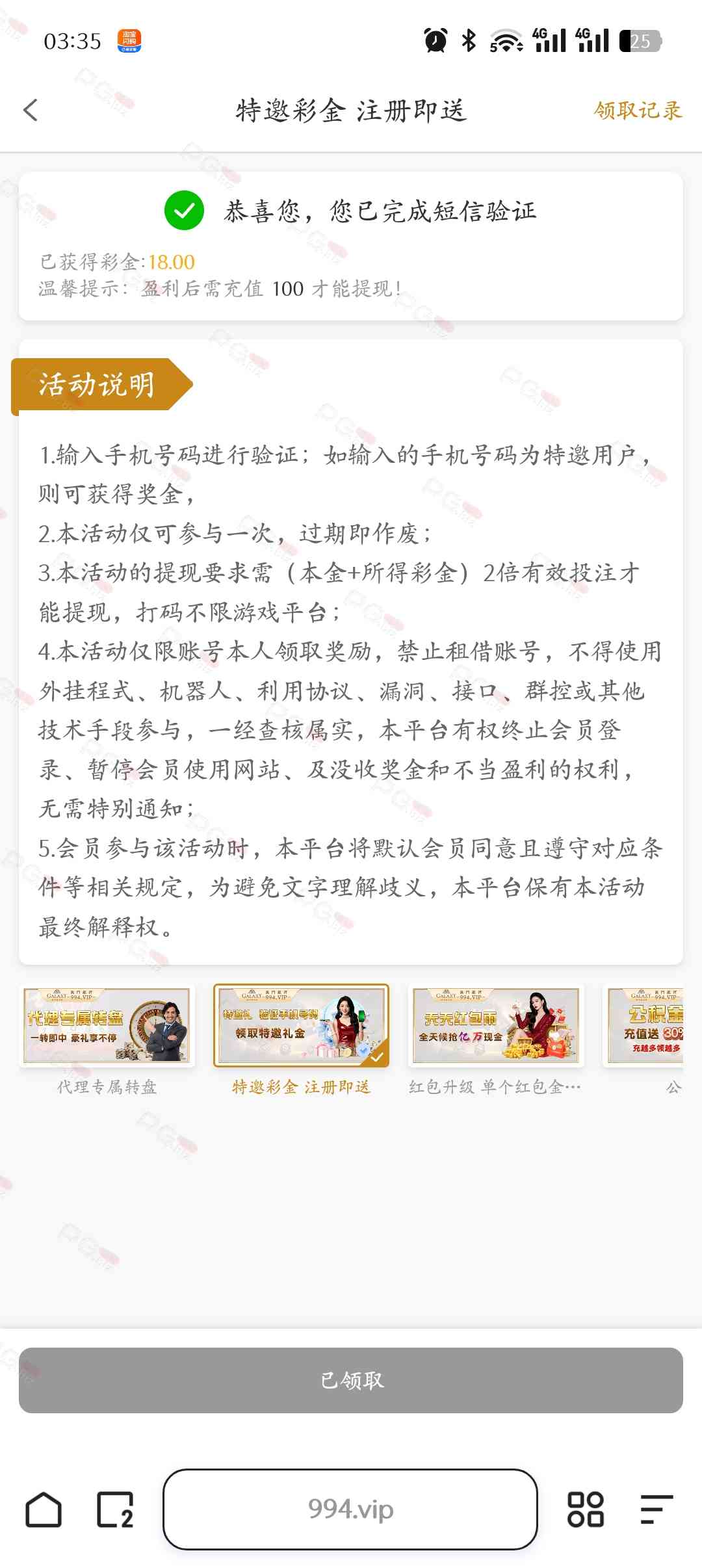Tap the grey 已领取 button
The image size is (702, 1568).
tap(351, 1380)
